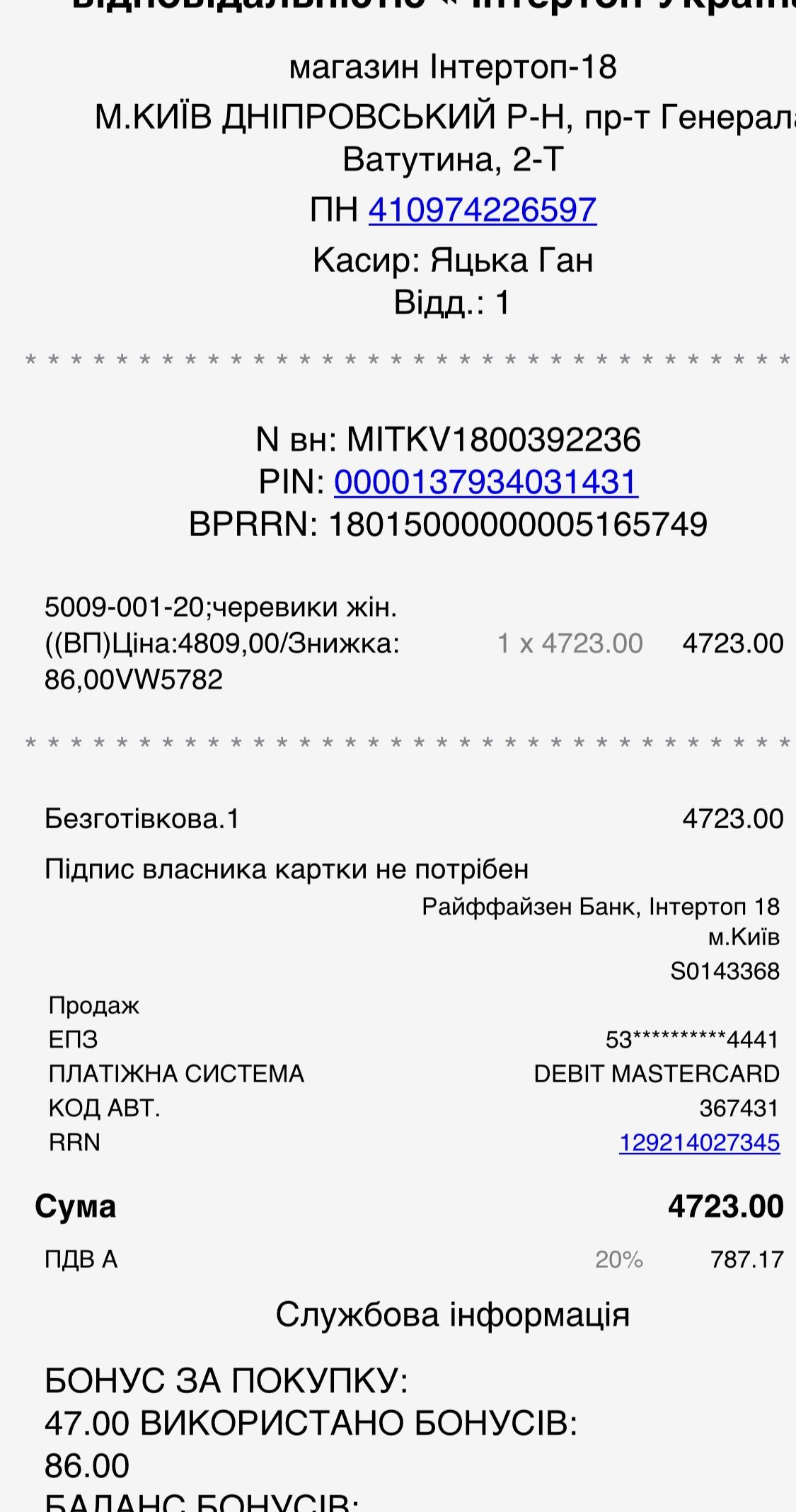Tap the ПН link 410974226597

tap(483, 210)
